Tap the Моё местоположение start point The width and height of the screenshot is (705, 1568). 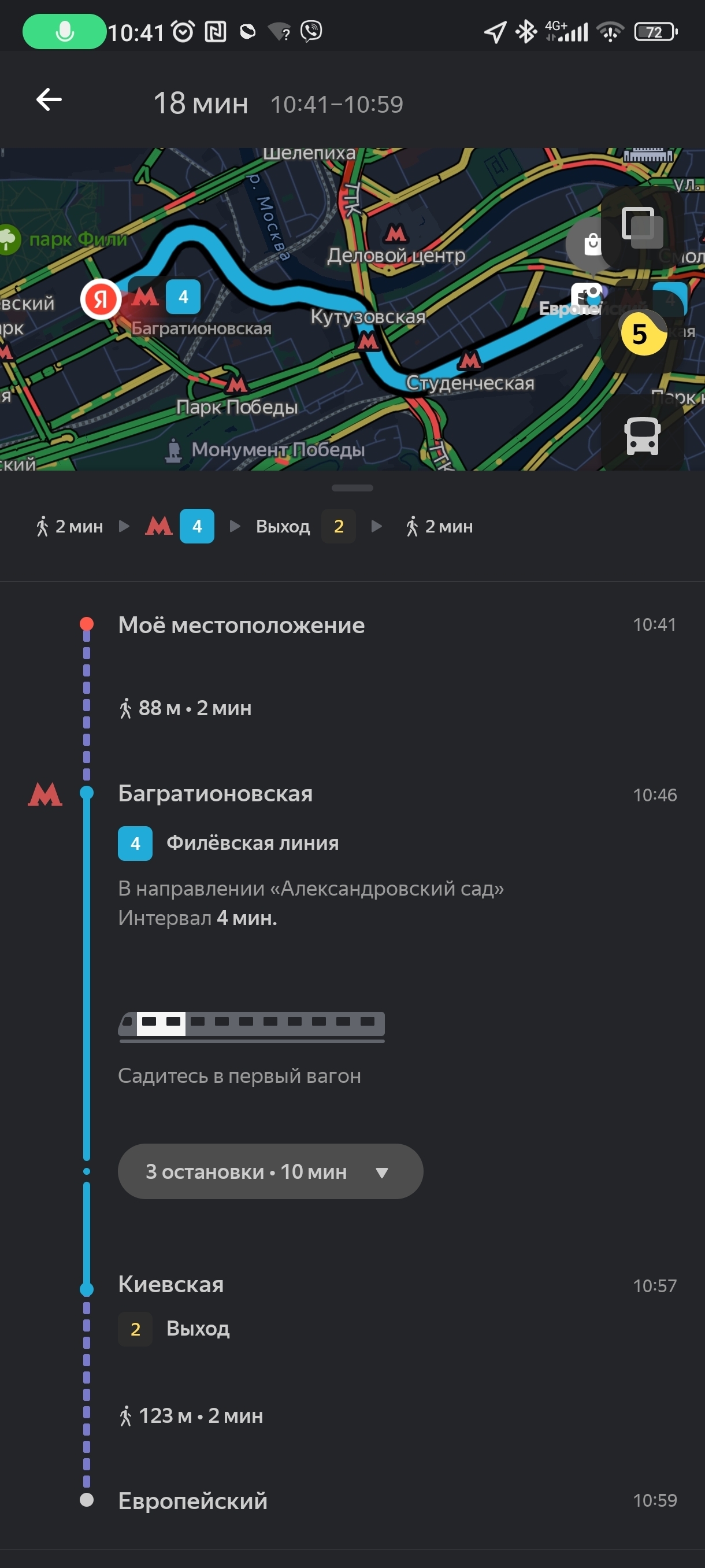241,625
